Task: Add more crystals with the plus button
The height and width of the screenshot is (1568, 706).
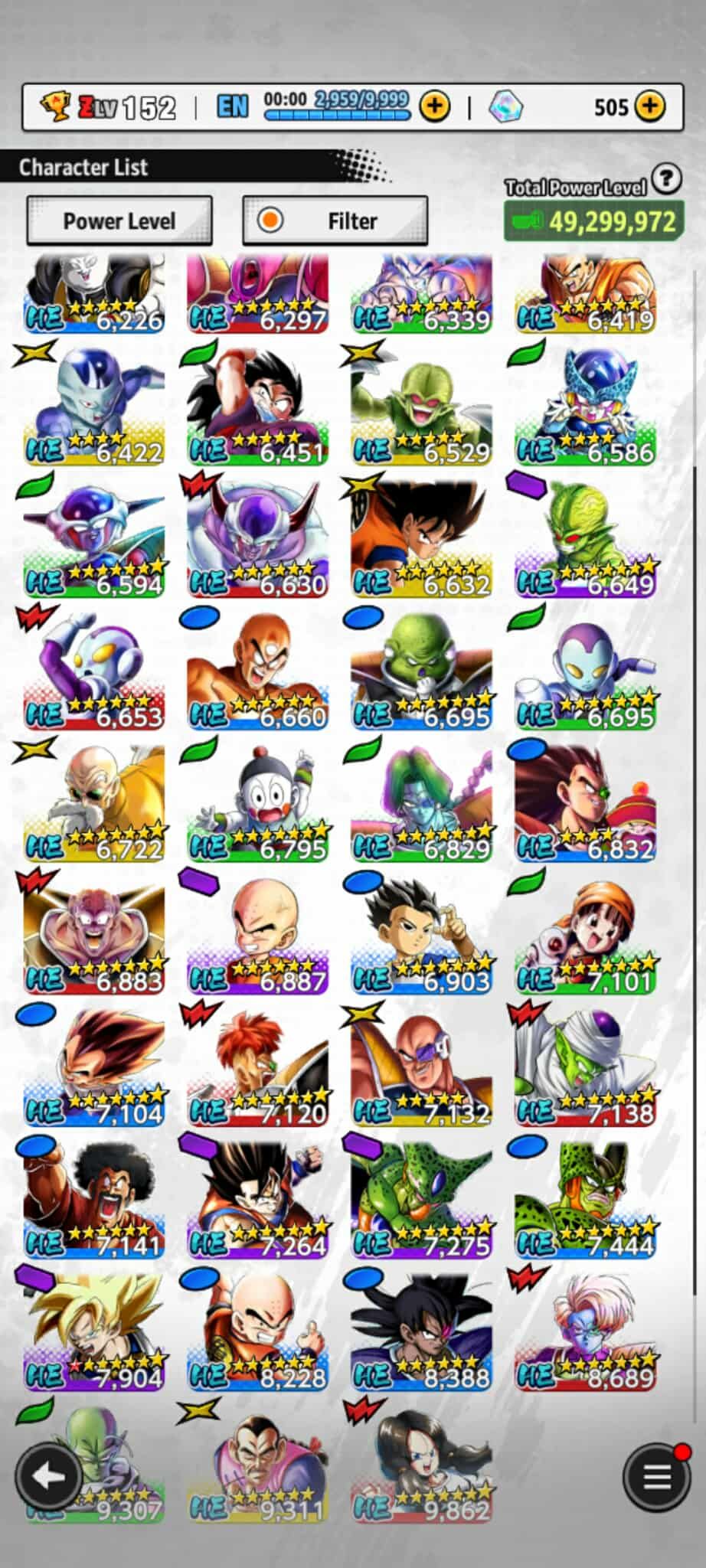Action: click(x=650, y=106)
